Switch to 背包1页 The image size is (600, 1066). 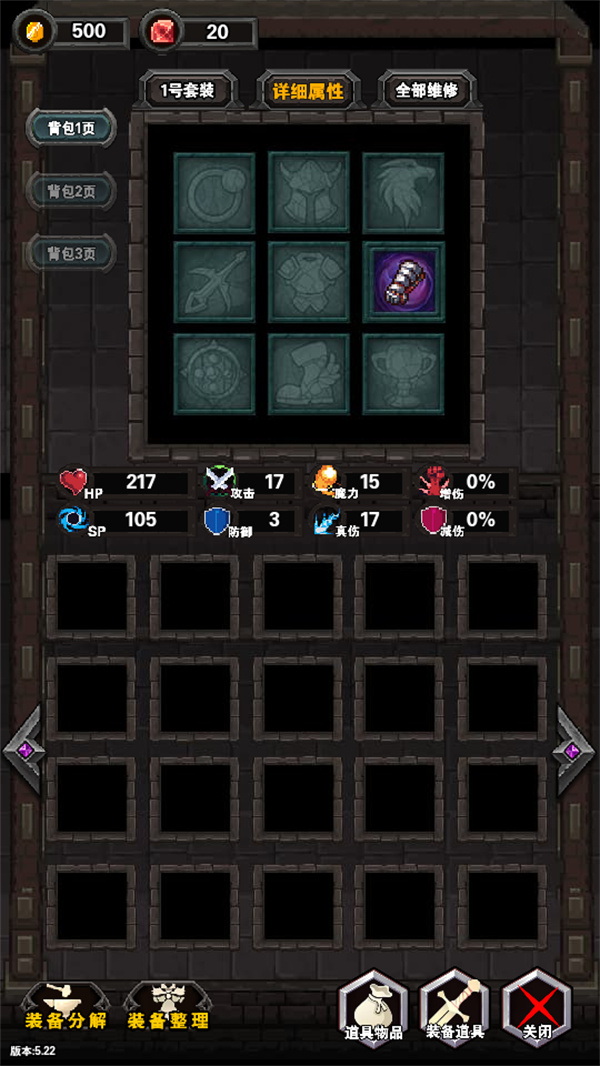pyautogui.click(x=71, y=128)
